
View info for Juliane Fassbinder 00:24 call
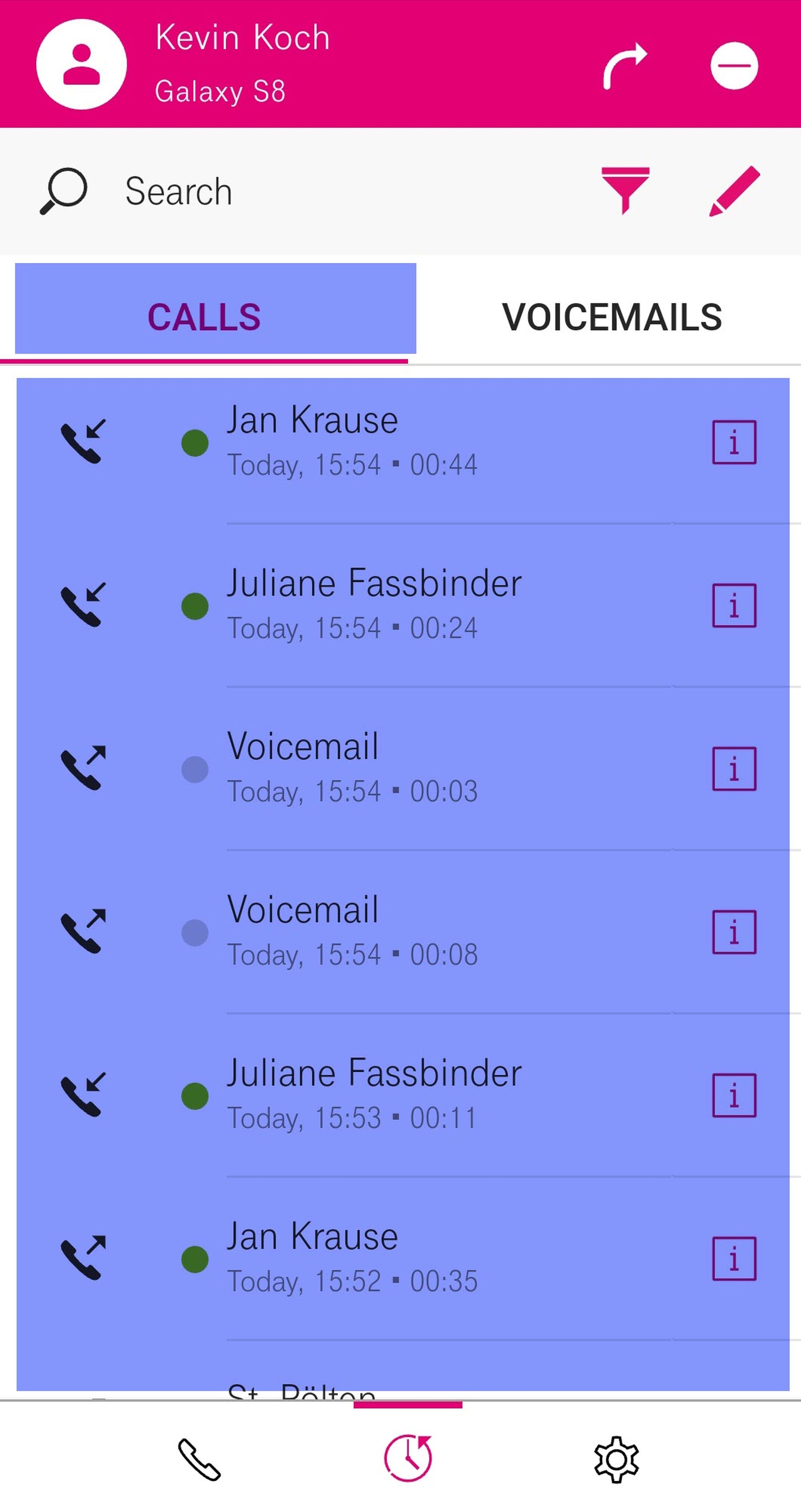coord(734,605)
